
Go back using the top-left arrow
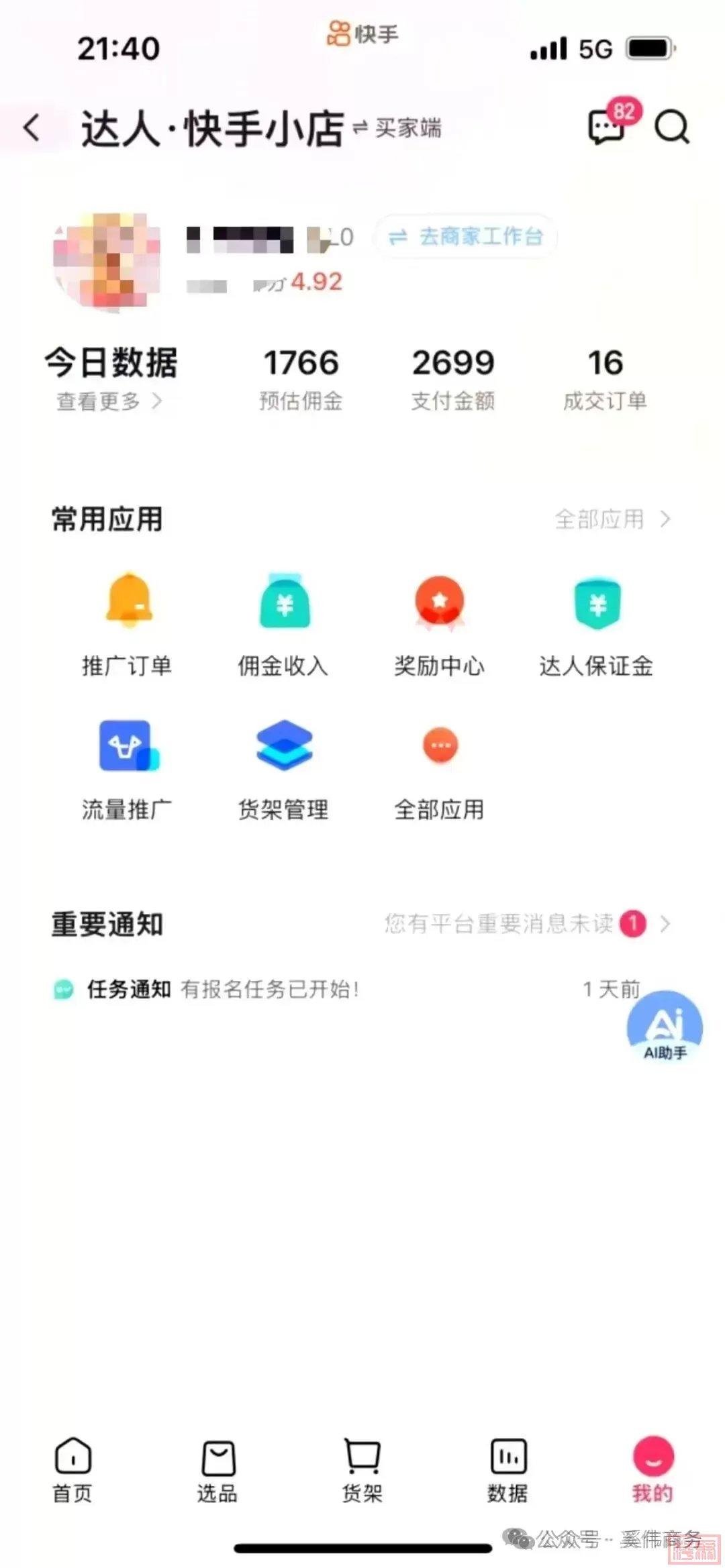coord(32,127)
